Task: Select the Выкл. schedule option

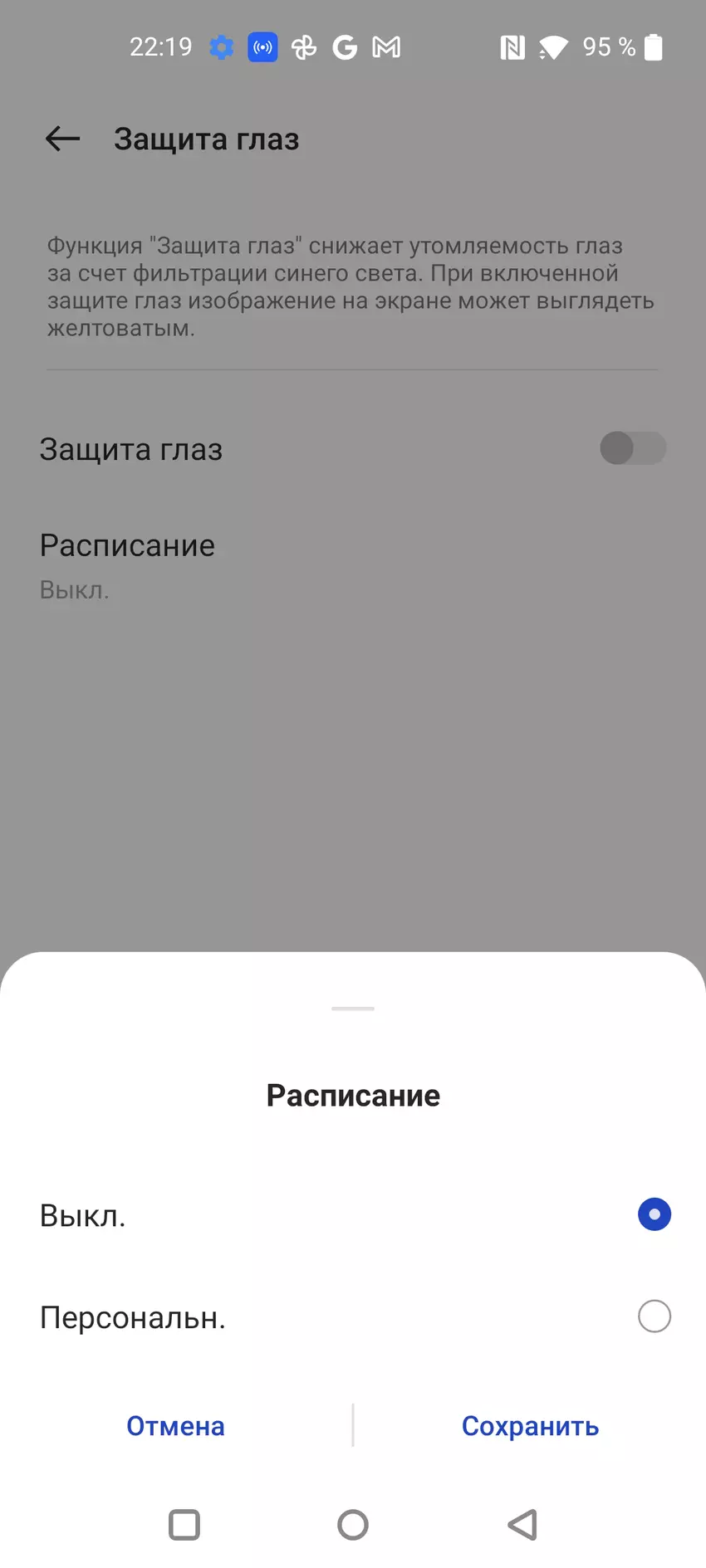Action: (654, 1214)
